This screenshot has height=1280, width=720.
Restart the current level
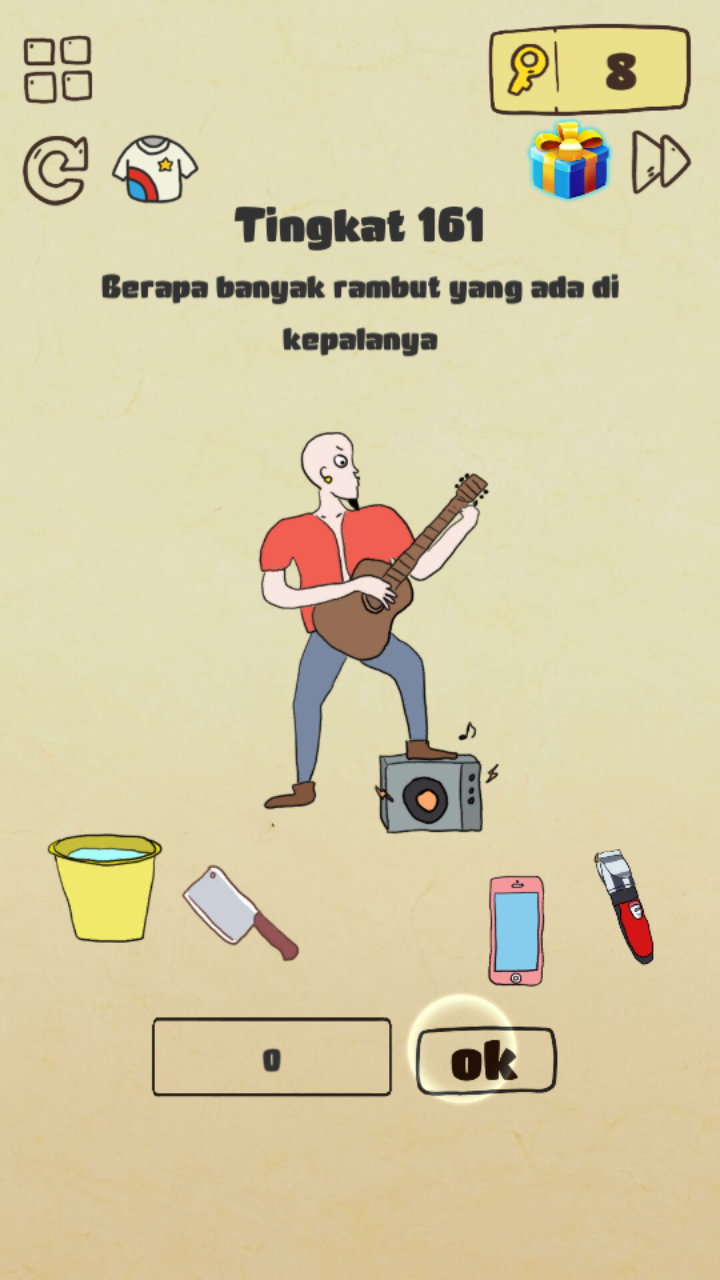[x=55, y=170]
